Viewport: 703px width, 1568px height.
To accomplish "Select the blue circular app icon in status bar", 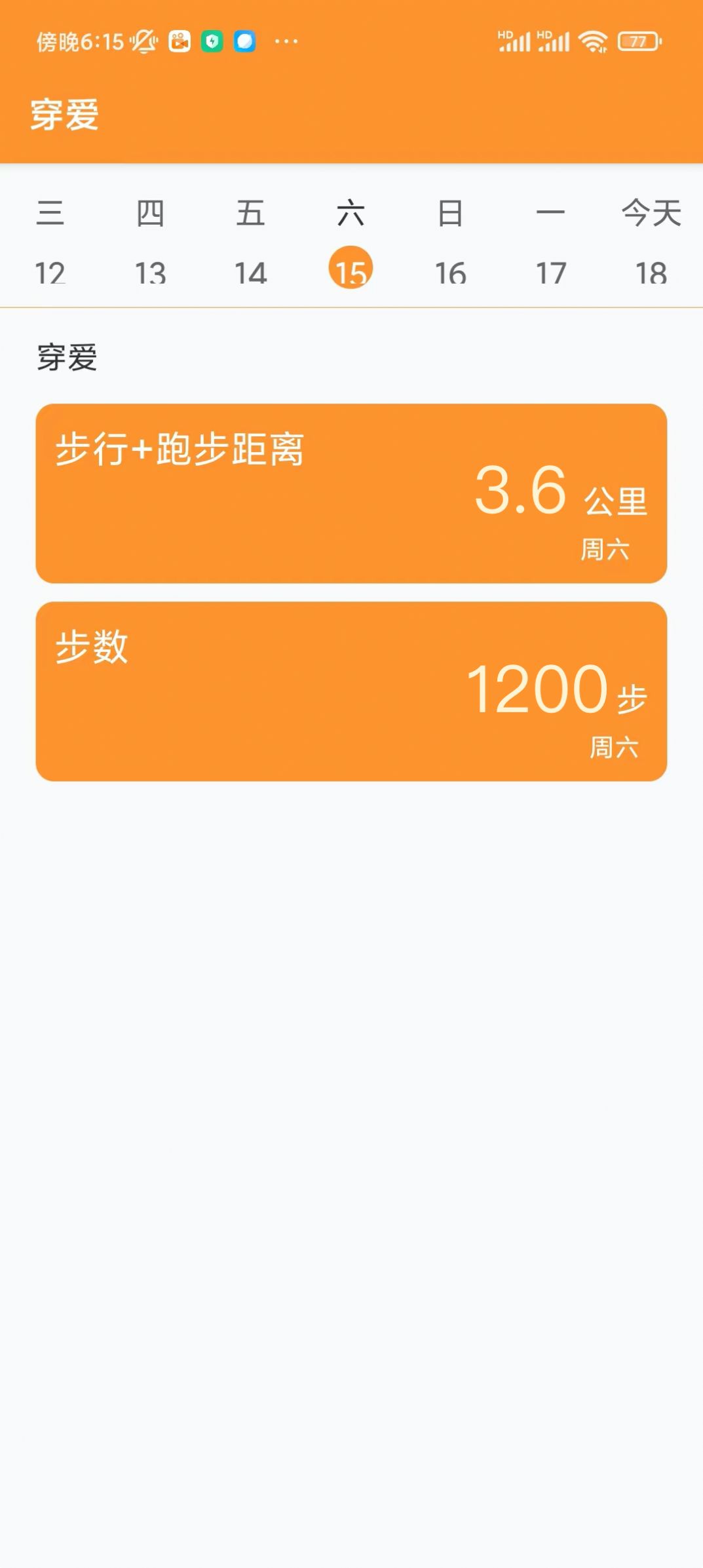I will tap(245, 41).
